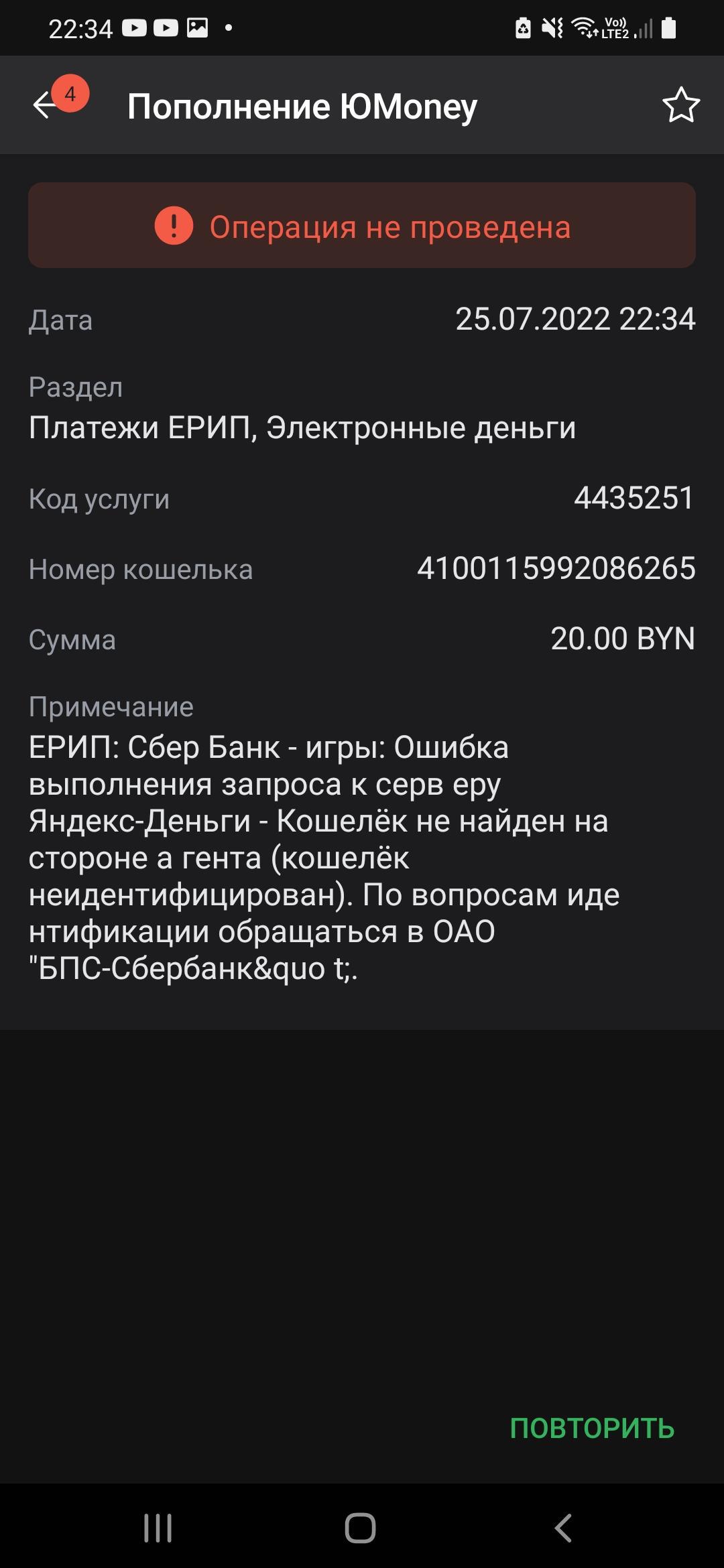The height and width of the screenshot is (1568, 724).
Task: Add this payment to favorites with the star
Action: (x=680, y=105)
